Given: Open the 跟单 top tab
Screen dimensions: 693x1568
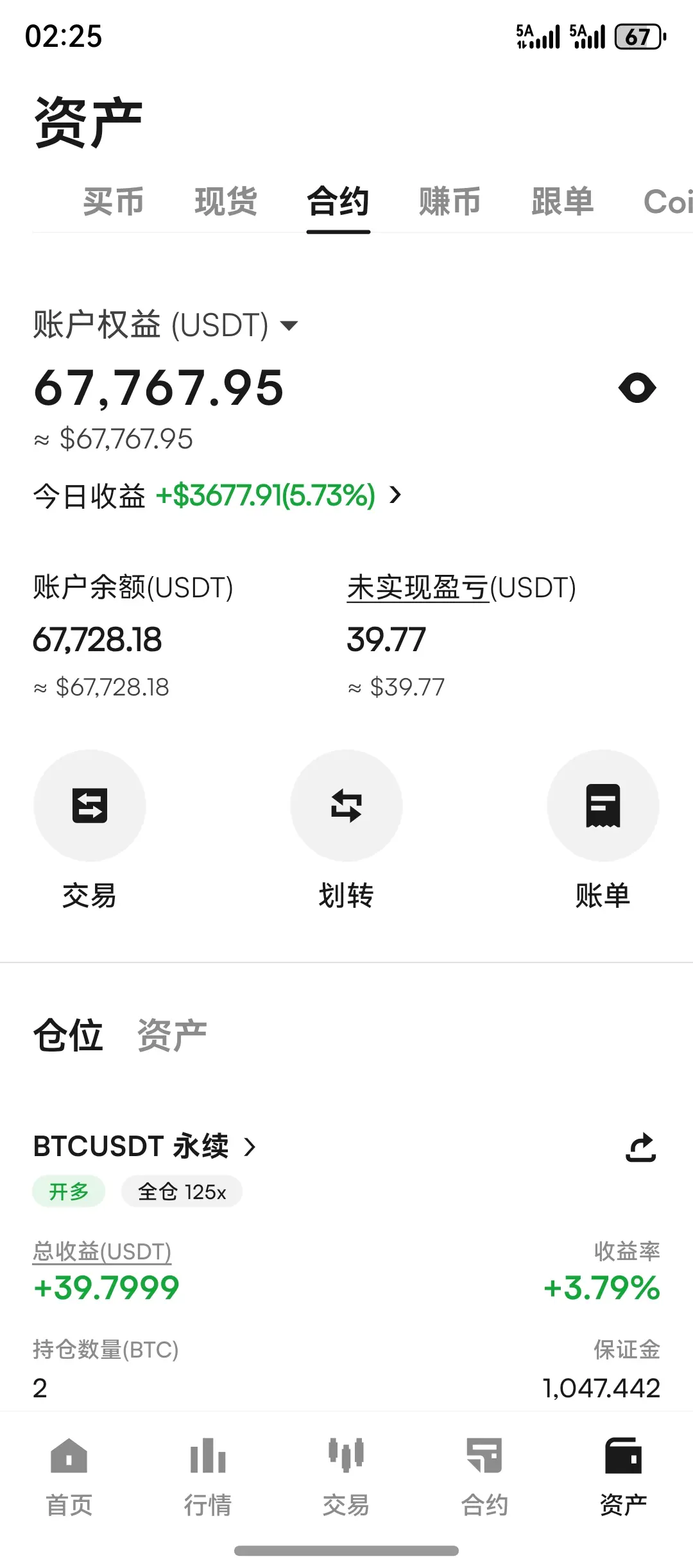Looking at the screenshot, I should click(562, 202).
